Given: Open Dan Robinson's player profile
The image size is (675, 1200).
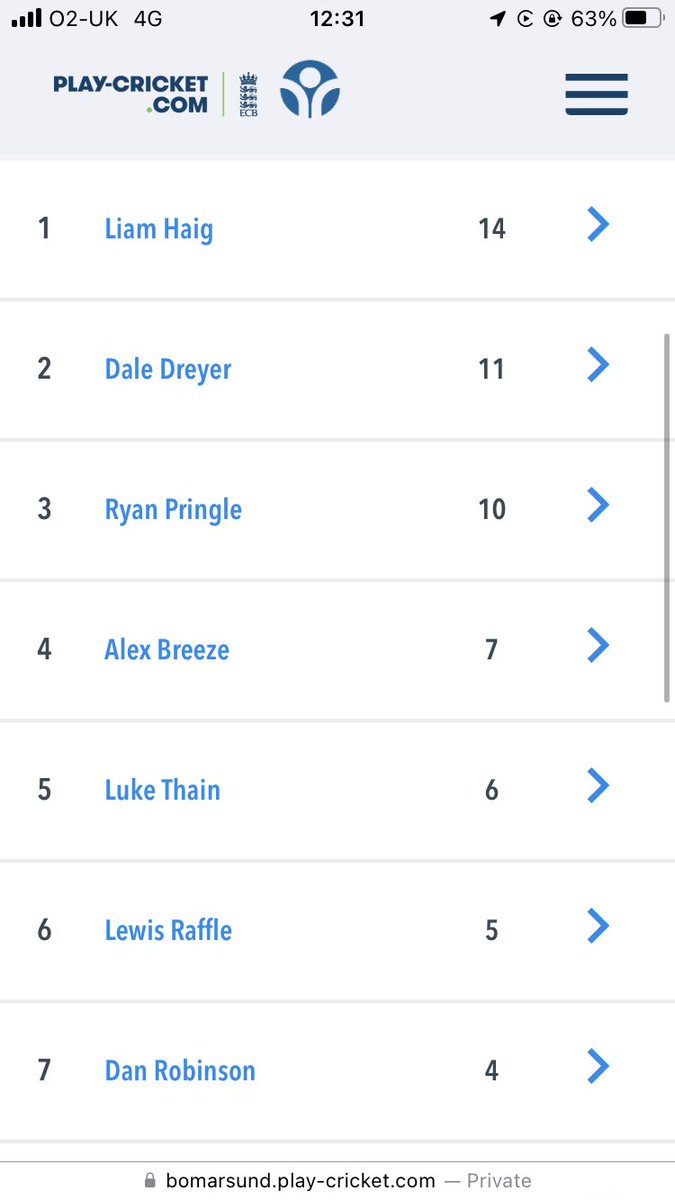Looking at the screenshot, I should click(x=180, y=1070).
